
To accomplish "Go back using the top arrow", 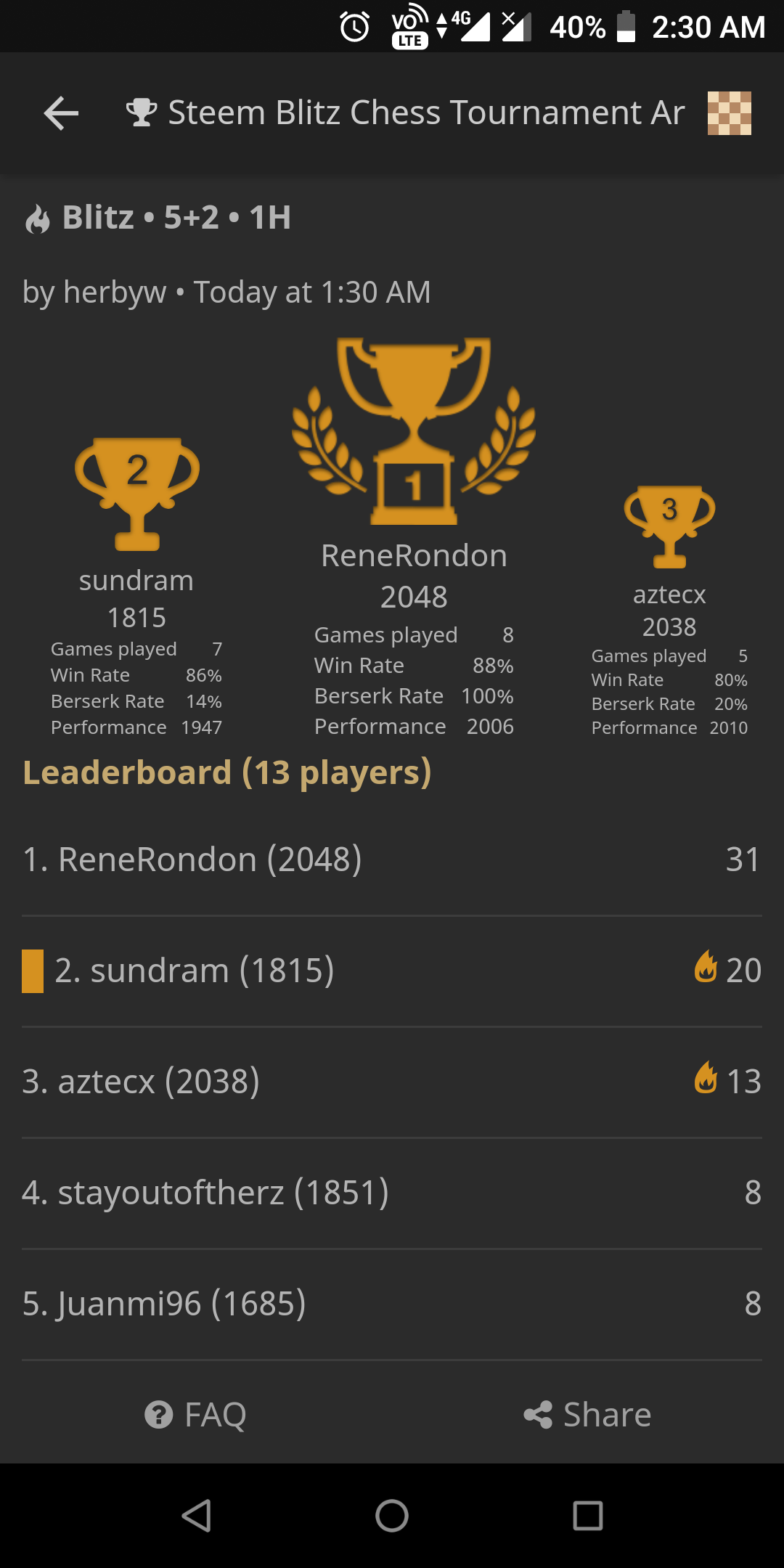I will pos(61,113).
